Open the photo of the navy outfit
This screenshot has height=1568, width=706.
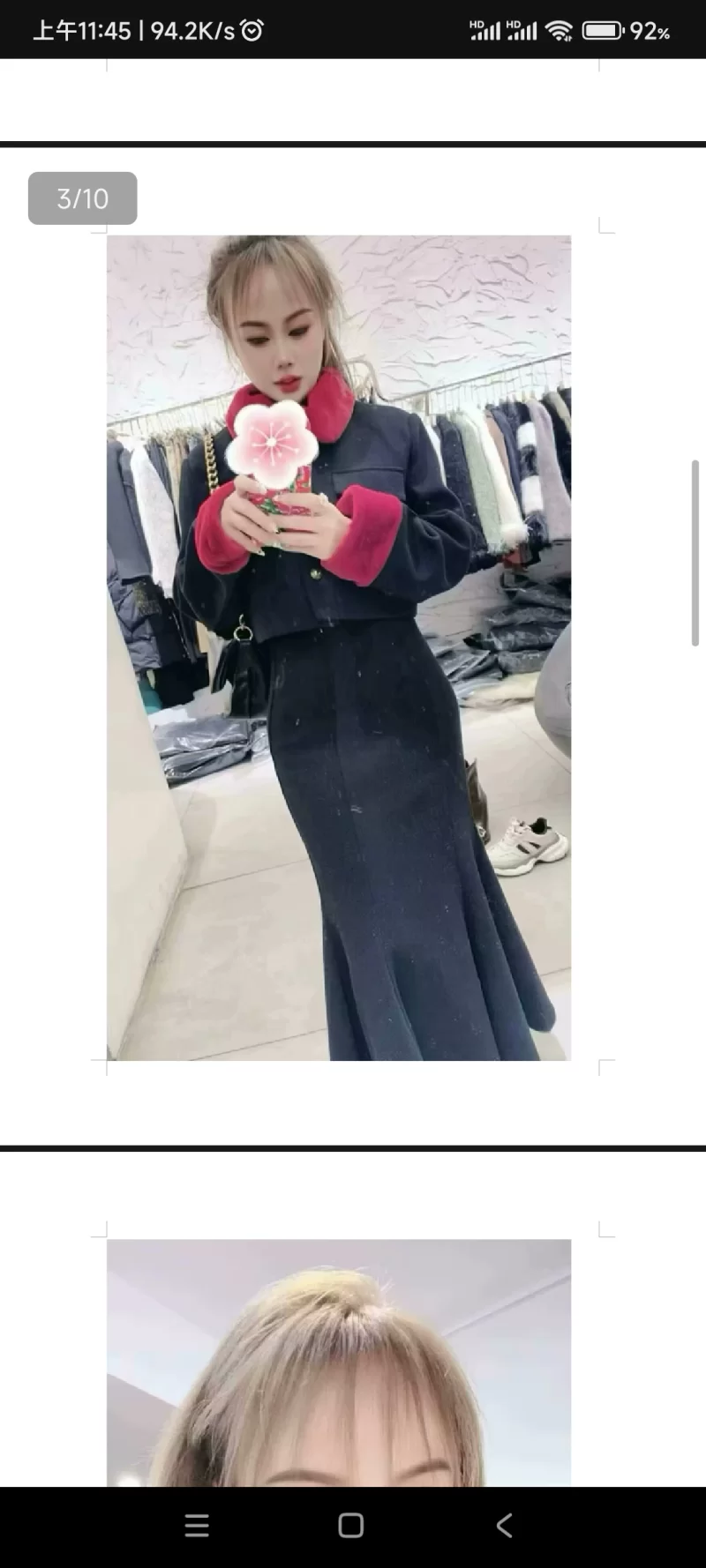click(339, 647)
